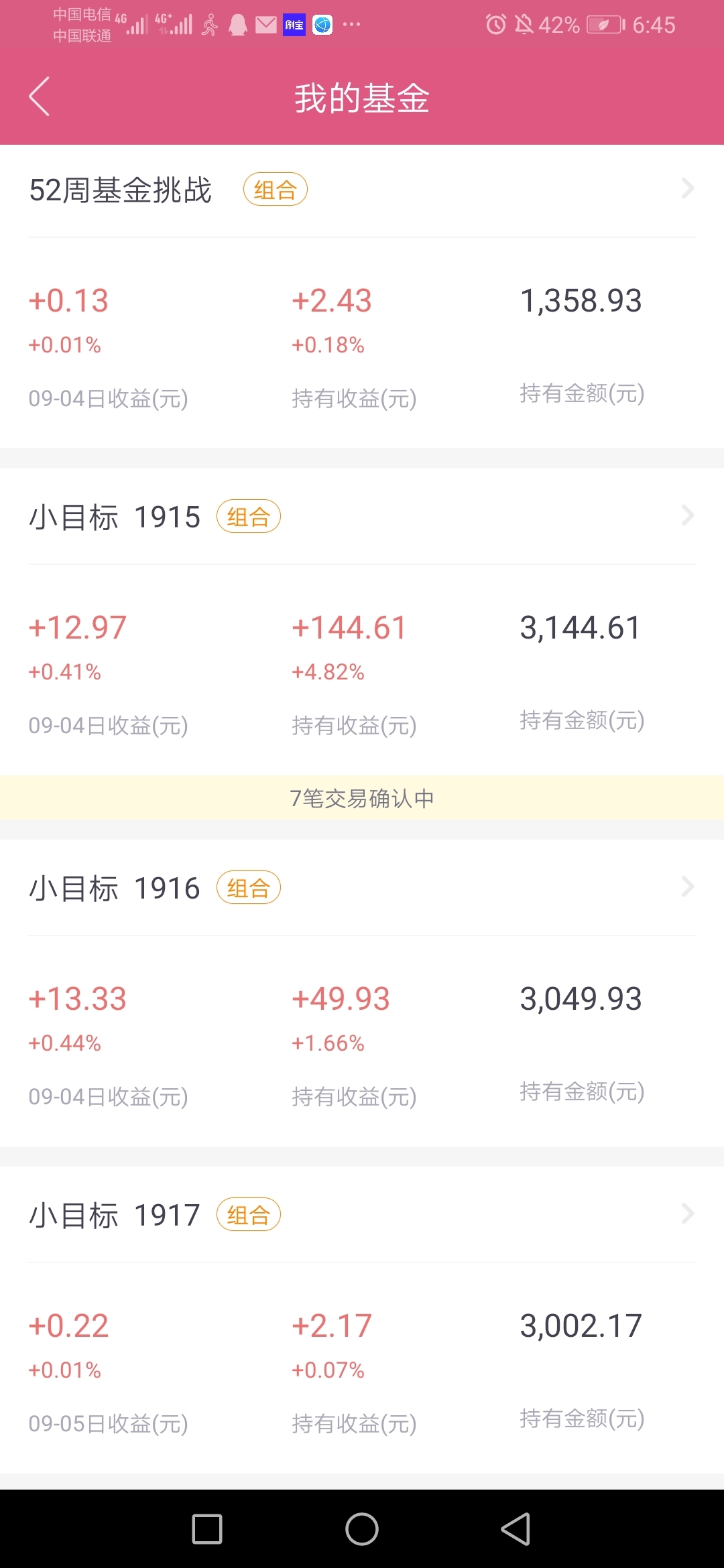724x1568 pixels.
Task: Open the 52周基金挑战 portfolio
Action: [362, 190]
